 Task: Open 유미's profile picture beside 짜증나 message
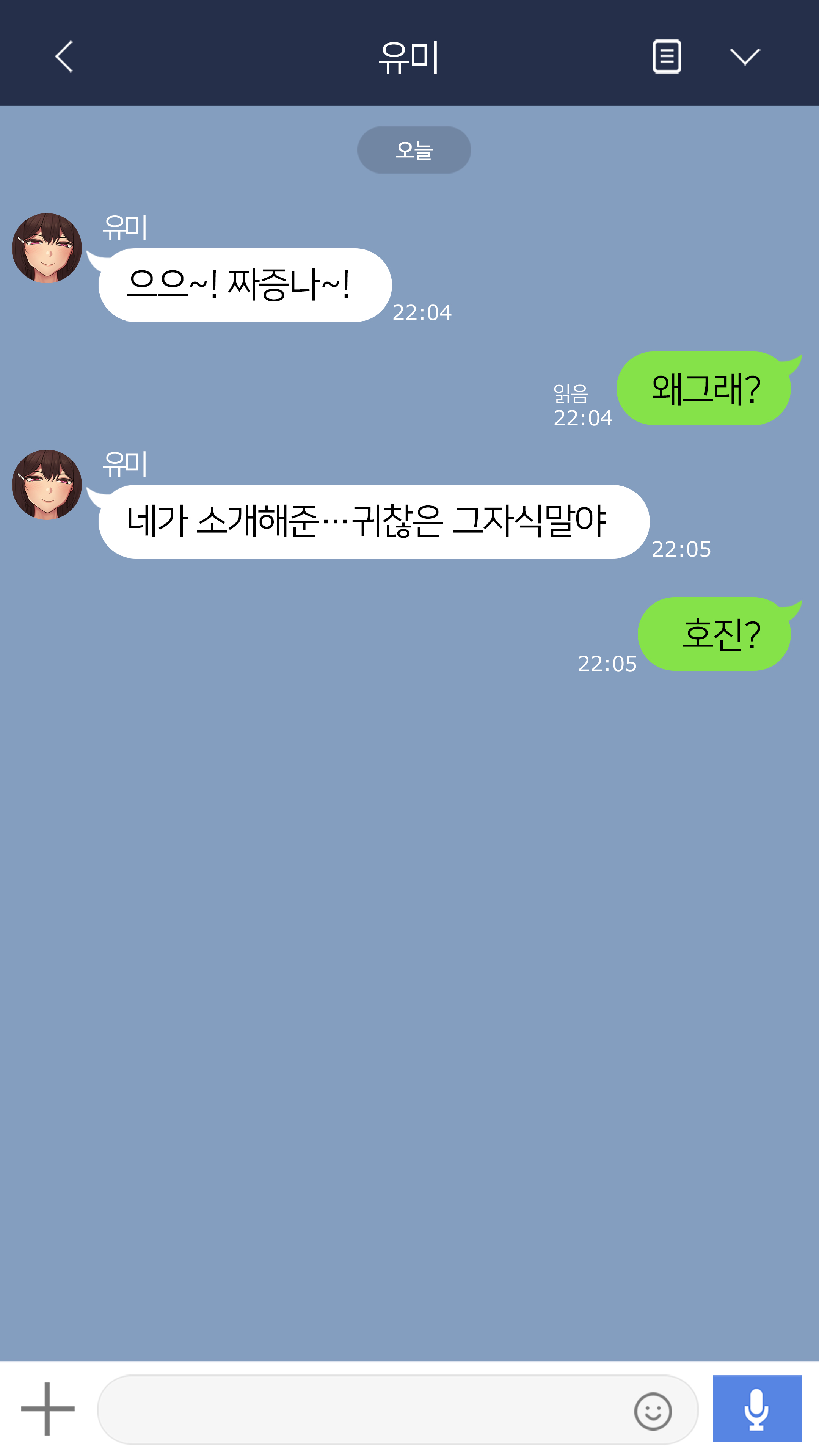click(x=47, y=248)
